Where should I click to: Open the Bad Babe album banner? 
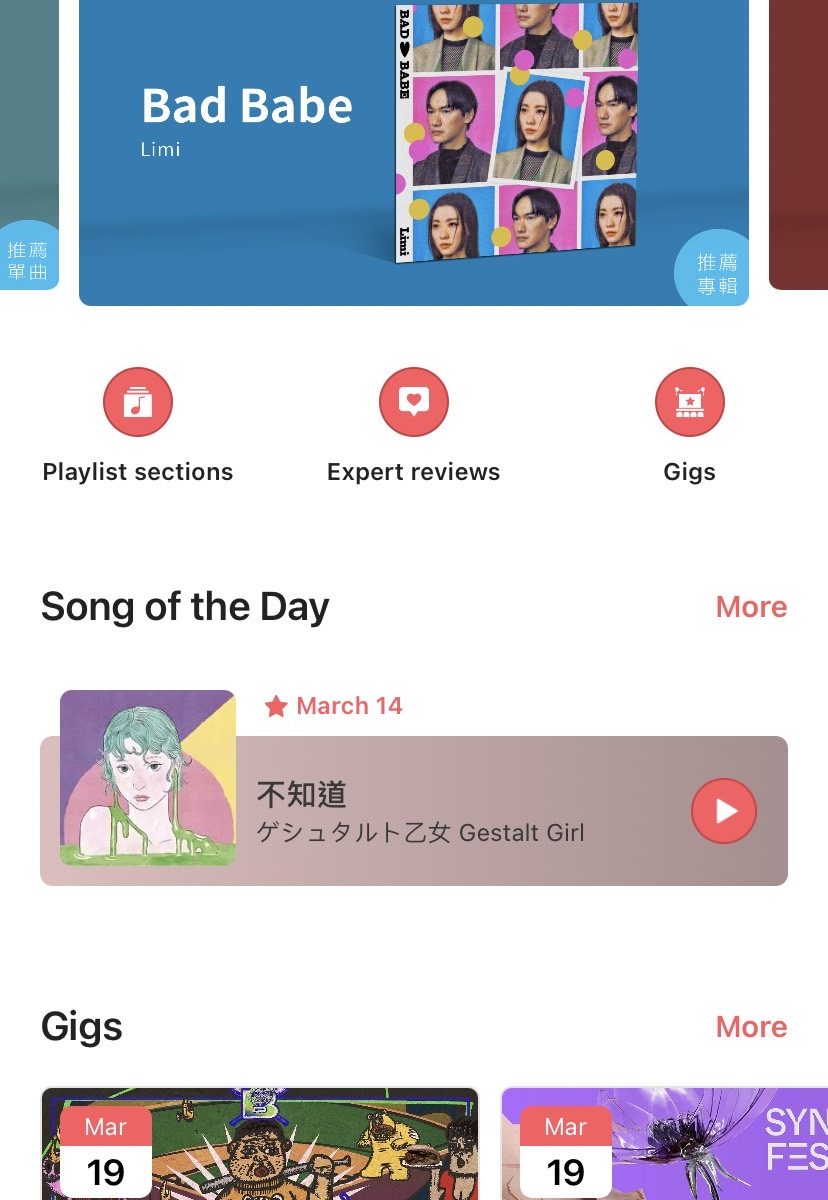(413, 150)
